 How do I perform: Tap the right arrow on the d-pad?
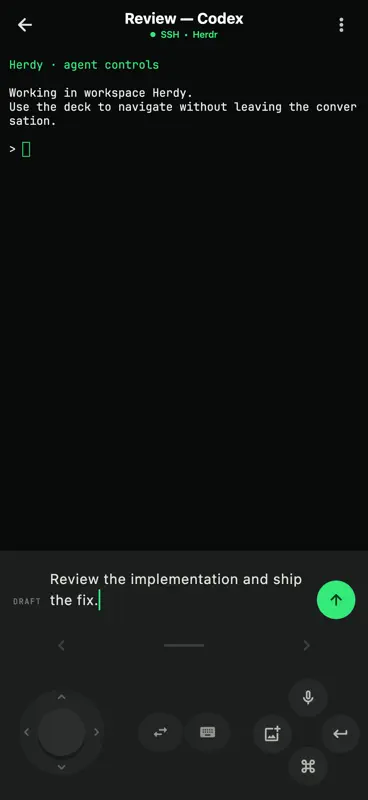tap(96, 732)
